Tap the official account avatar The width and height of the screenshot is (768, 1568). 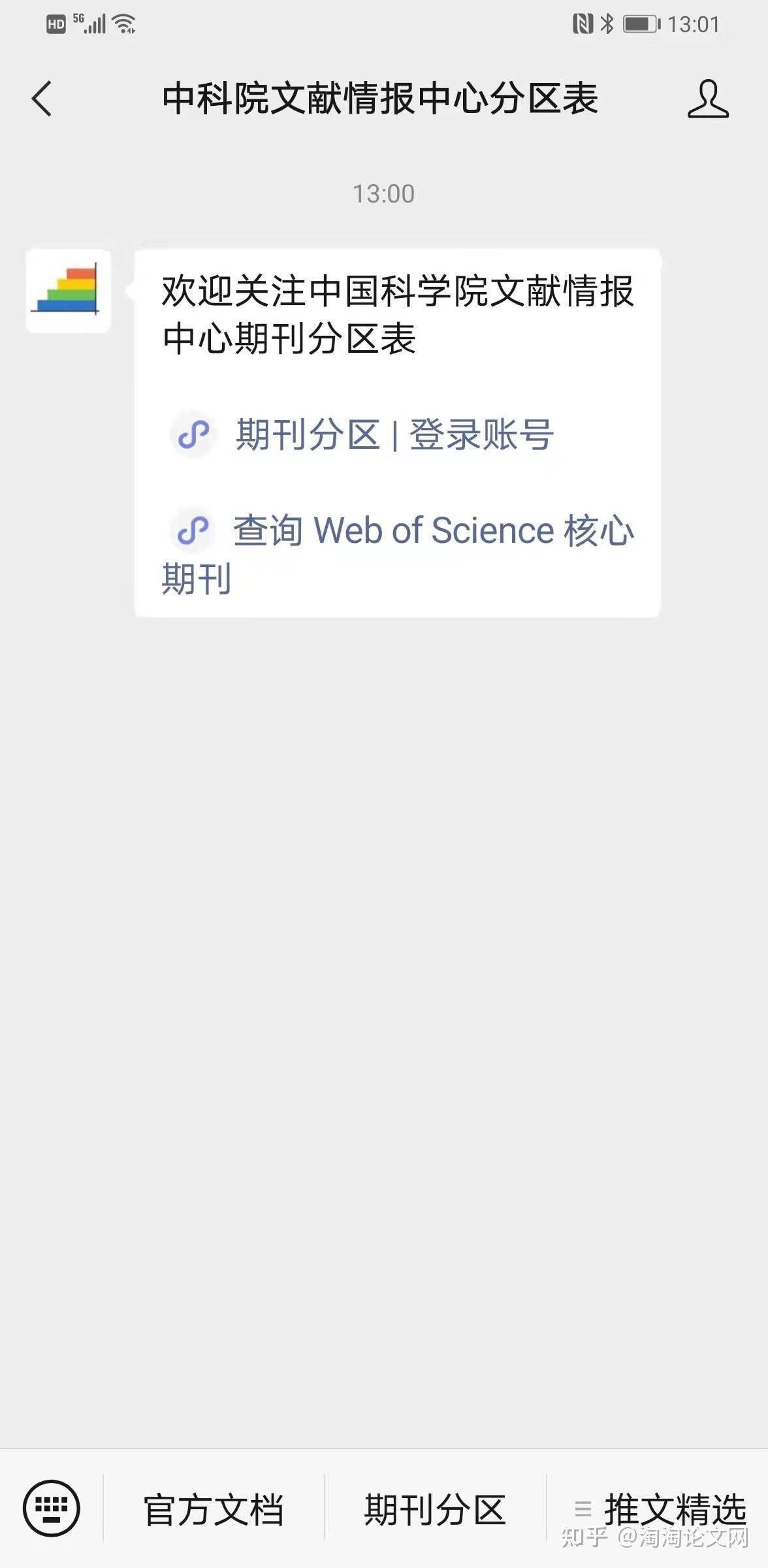coord(69,291)
